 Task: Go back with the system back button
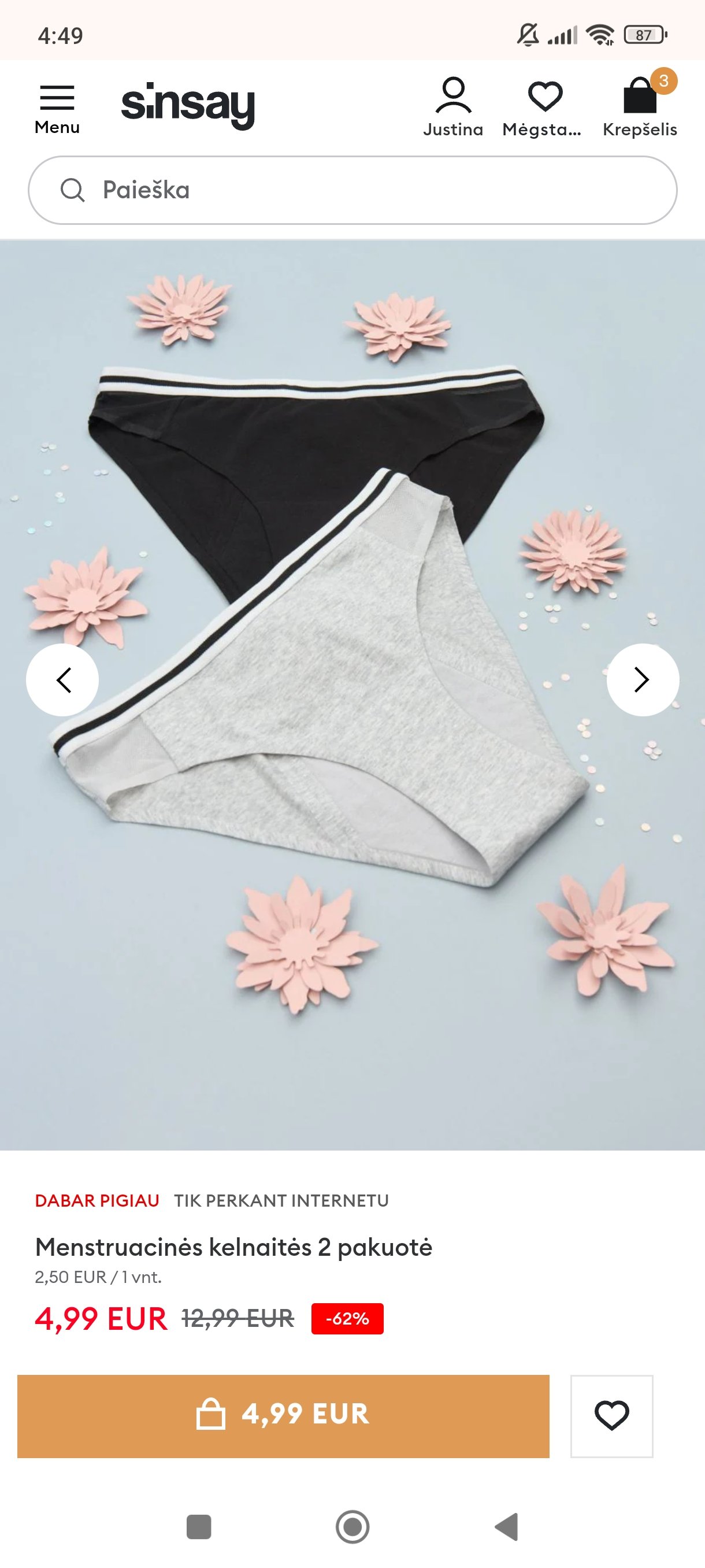(507, 1526)
